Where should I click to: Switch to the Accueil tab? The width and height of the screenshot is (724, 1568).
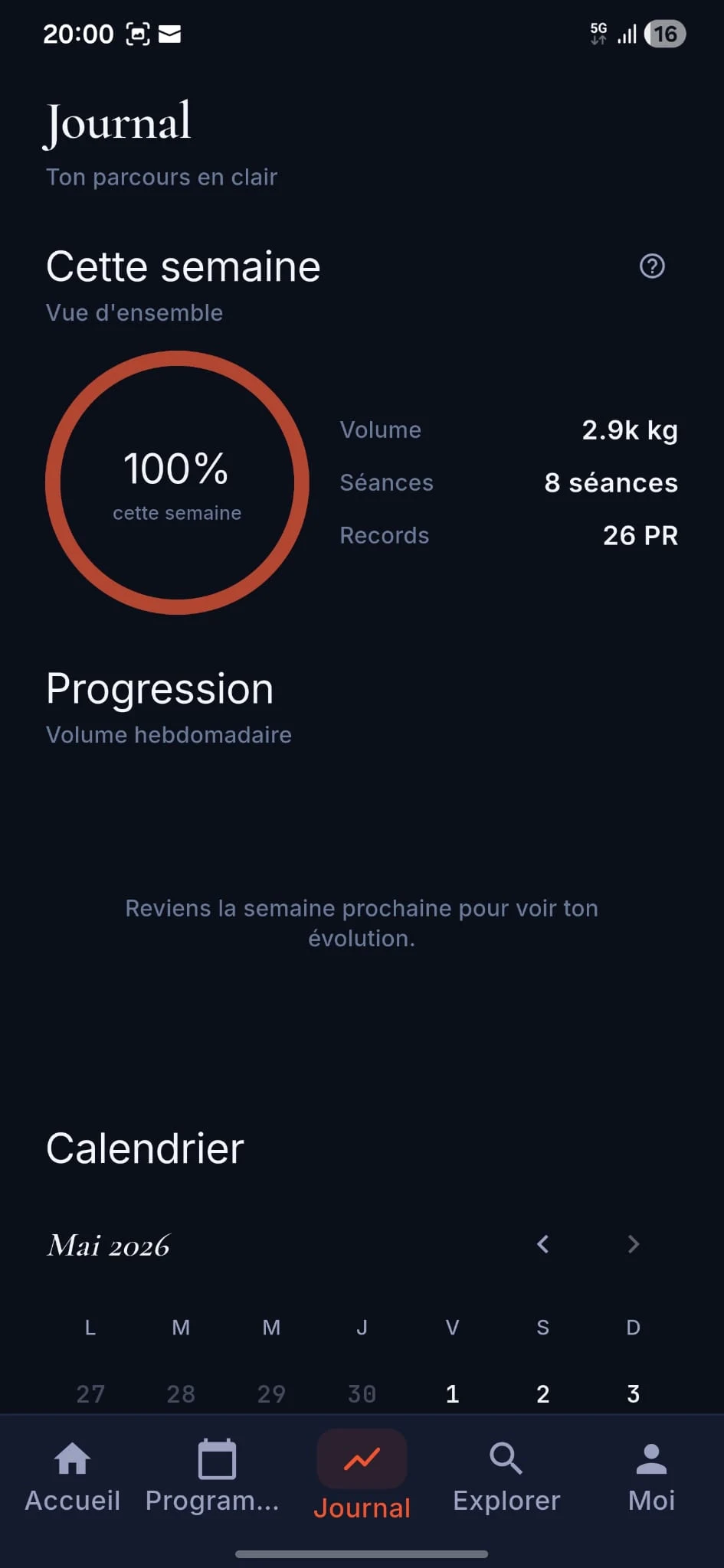coord(73,1478)
